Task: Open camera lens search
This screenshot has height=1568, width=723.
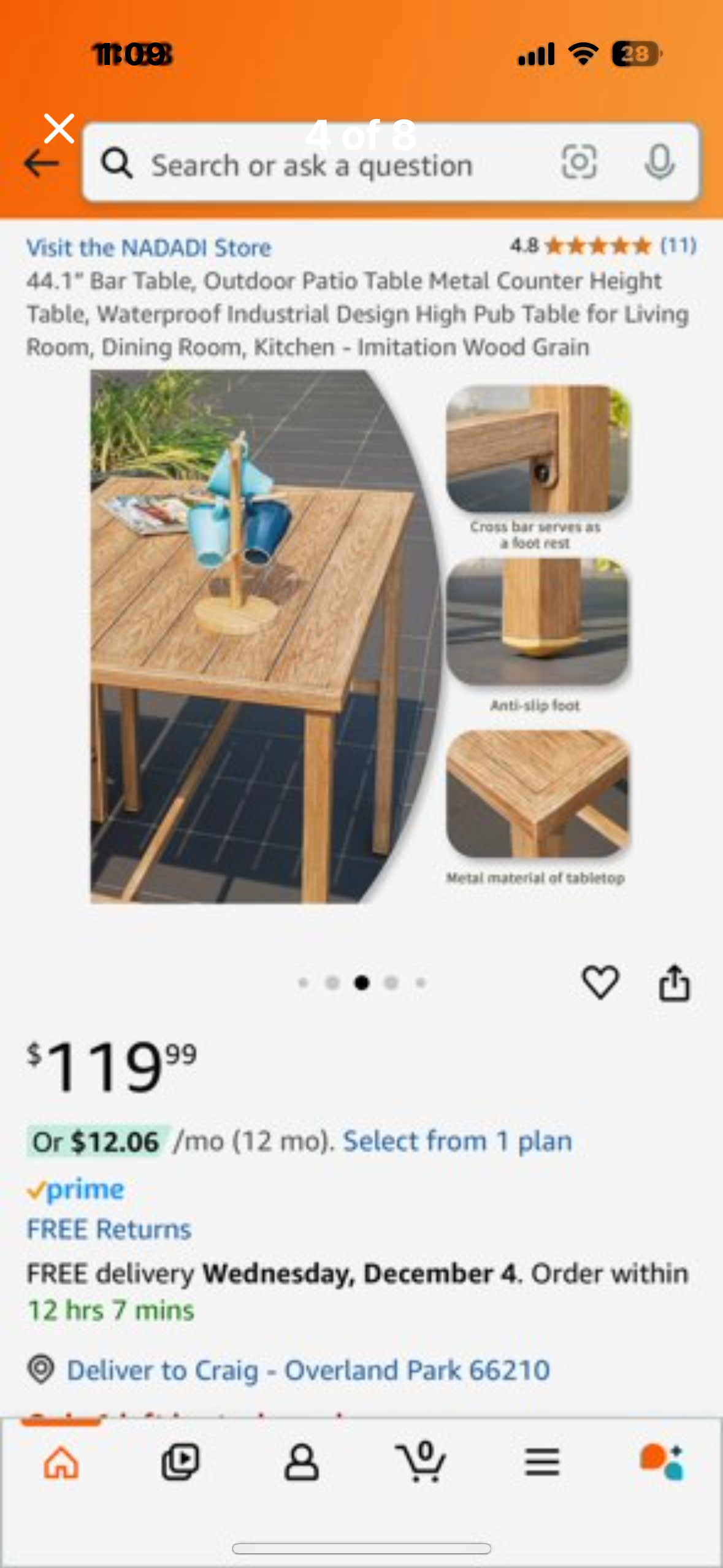Action: pos(578,163)
